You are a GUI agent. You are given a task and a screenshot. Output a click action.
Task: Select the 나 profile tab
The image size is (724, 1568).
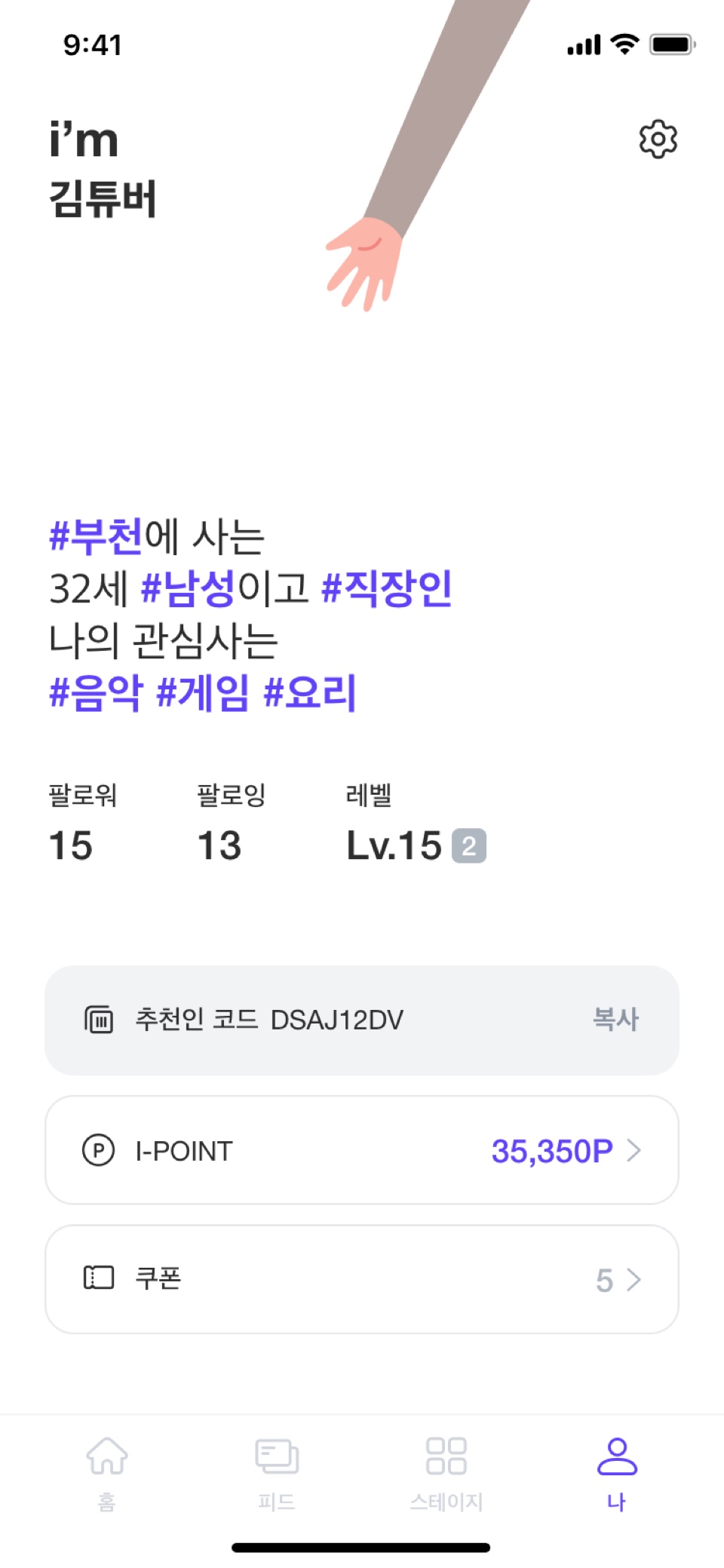pyautogui.click(x=617, y=1471)
